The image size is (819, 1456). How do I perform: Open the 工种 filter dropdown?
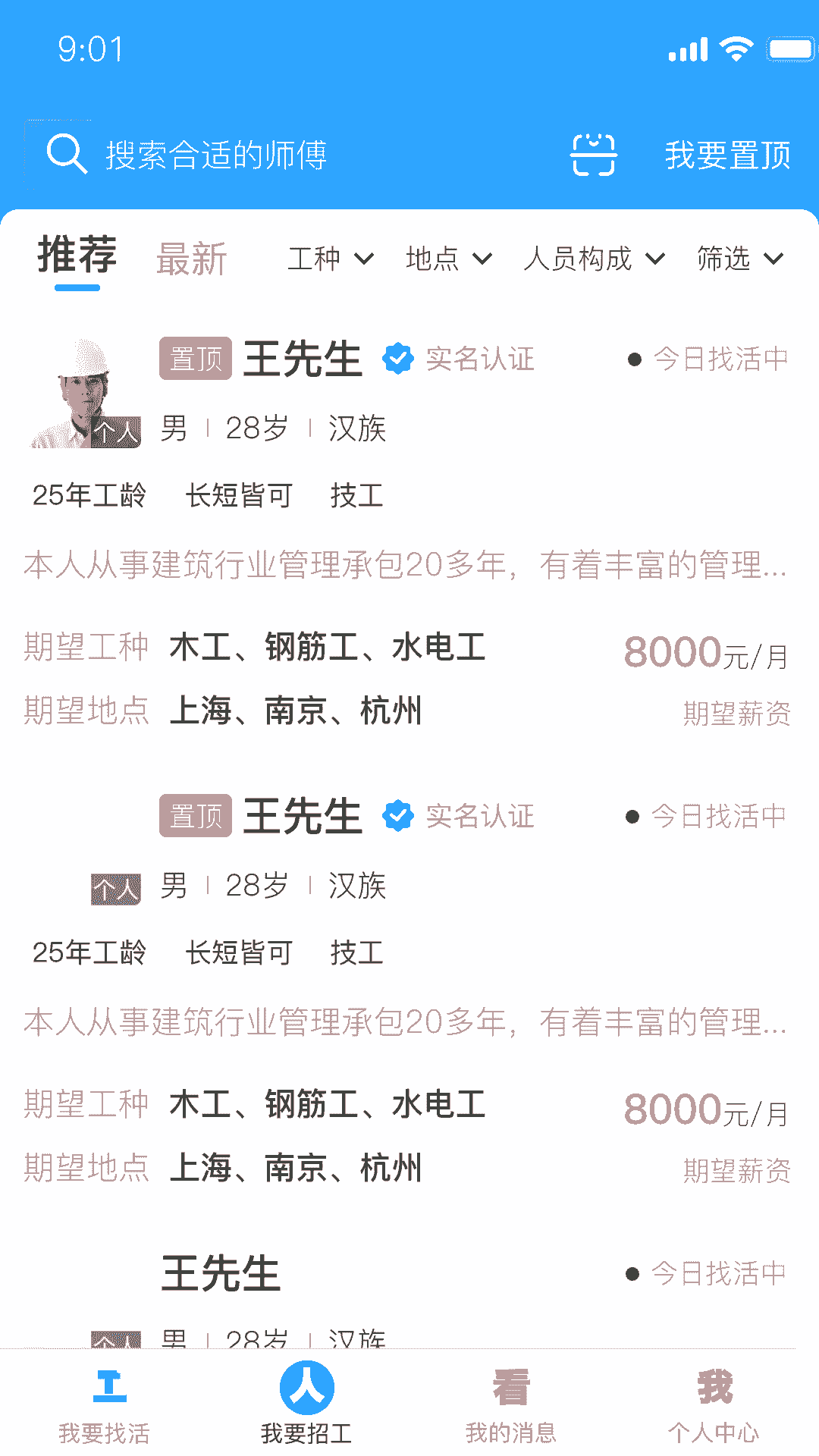[x=330, y=259]
